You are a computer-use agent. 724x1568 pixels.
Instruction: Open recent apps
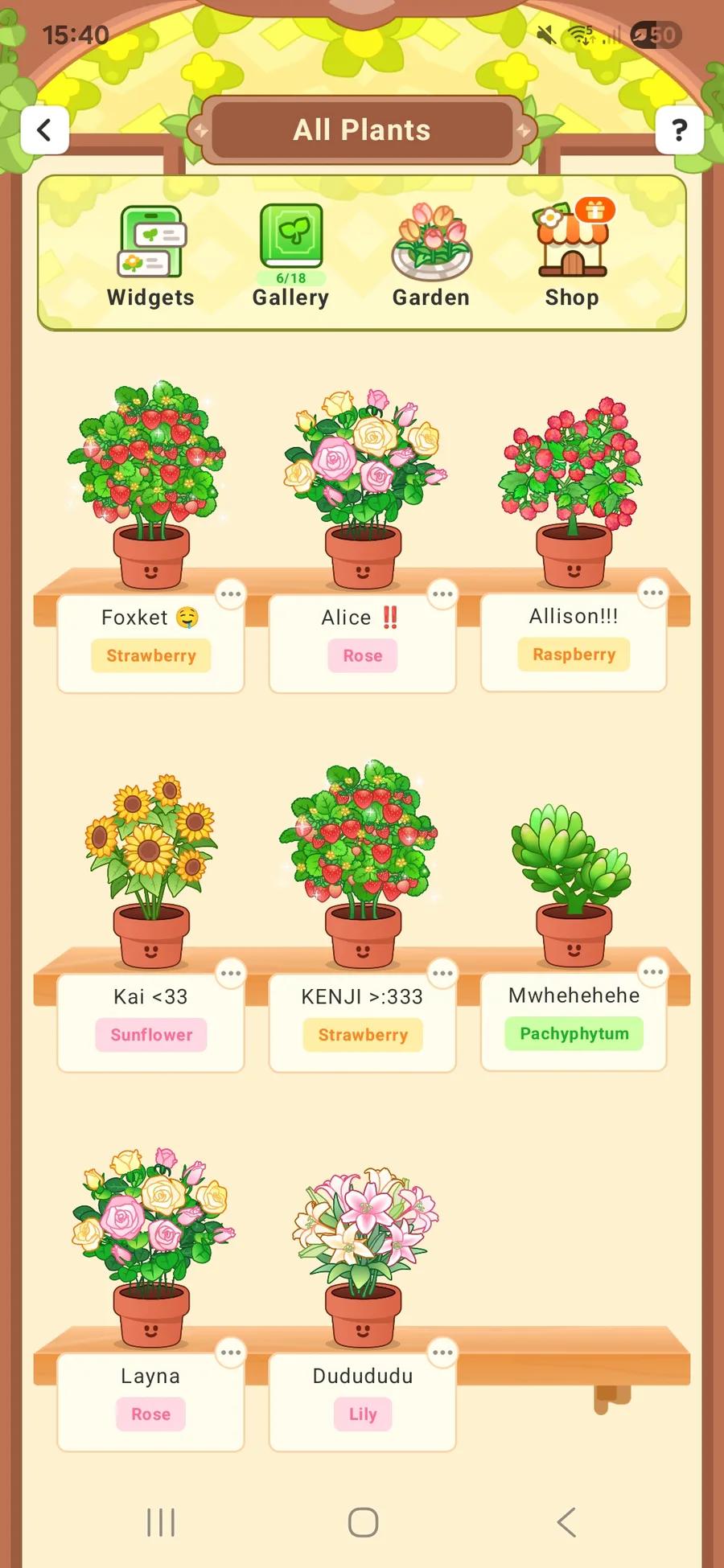[161, 1522]
